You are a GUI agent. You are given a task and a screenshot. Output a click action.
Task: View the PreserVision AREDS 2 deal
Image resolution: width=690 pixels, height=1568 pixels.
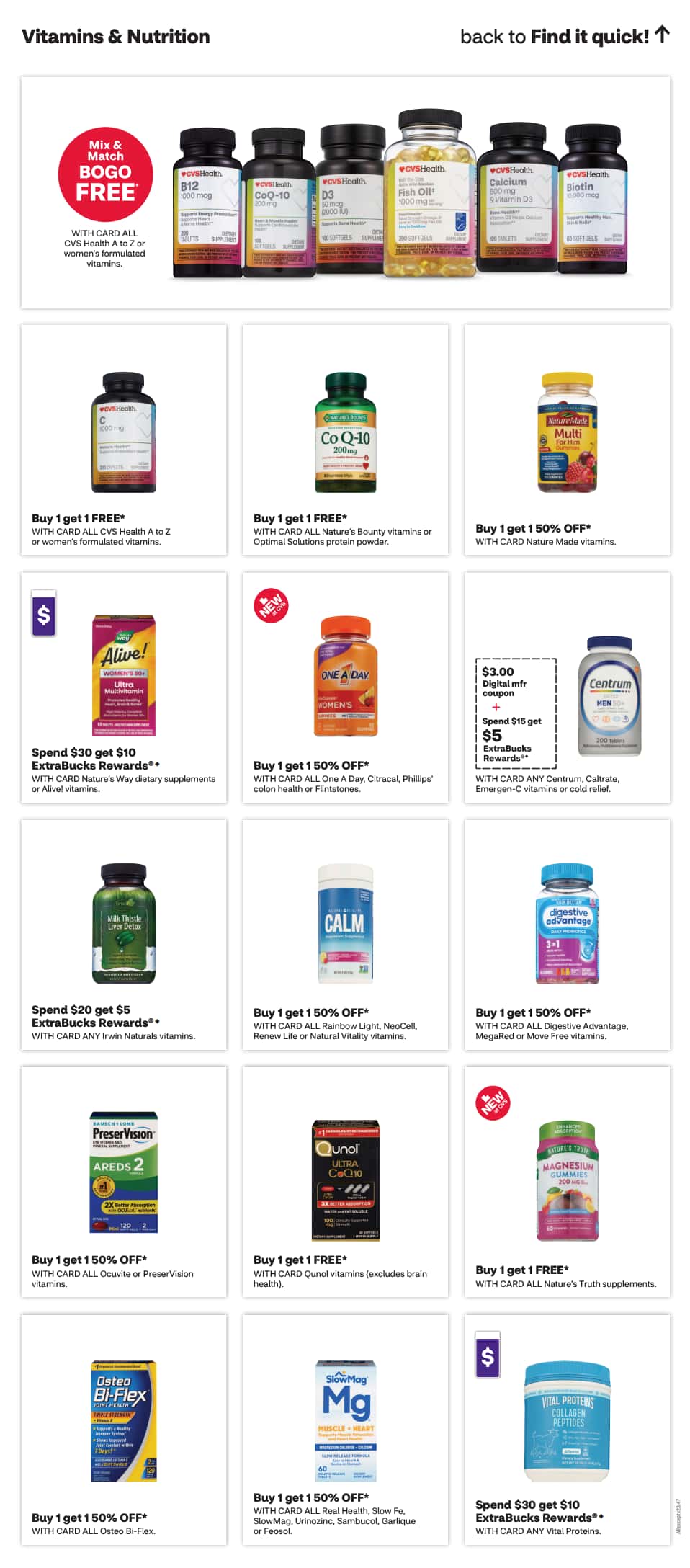(124, 1182)
